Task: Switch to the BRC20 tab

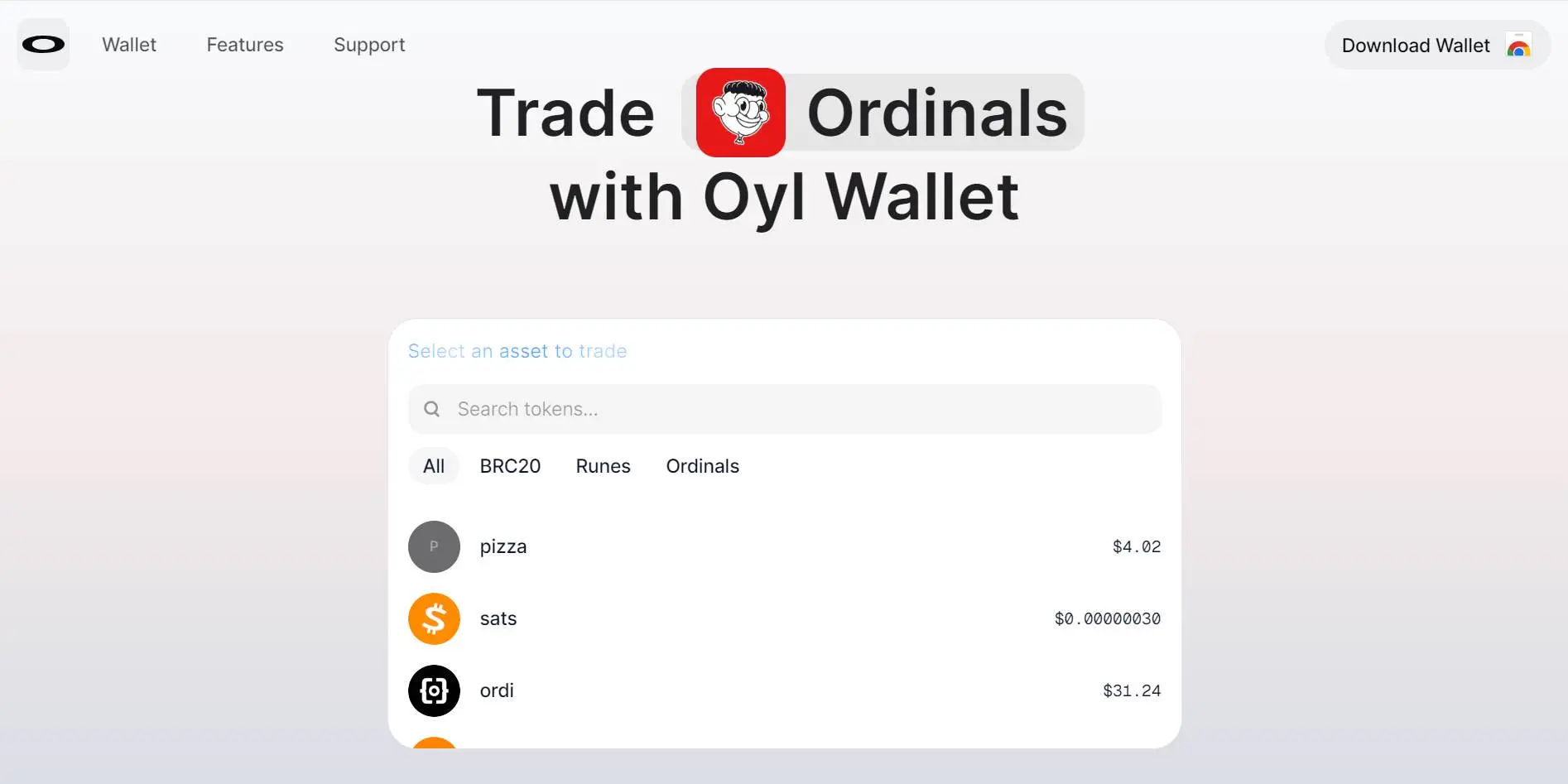Action: point(510,466)
